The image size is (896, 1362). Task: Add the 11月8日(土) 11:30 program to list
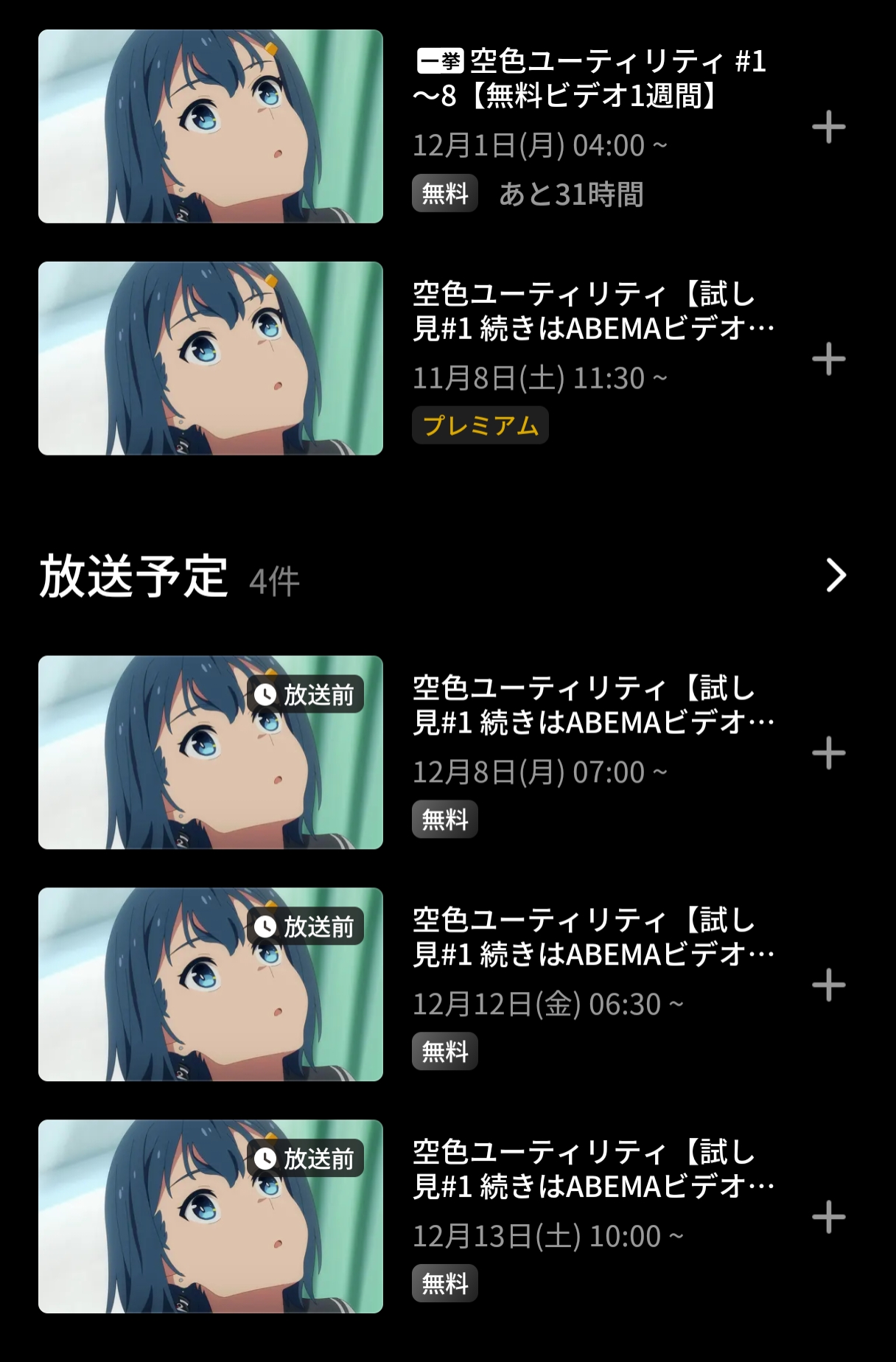[828, 359]
